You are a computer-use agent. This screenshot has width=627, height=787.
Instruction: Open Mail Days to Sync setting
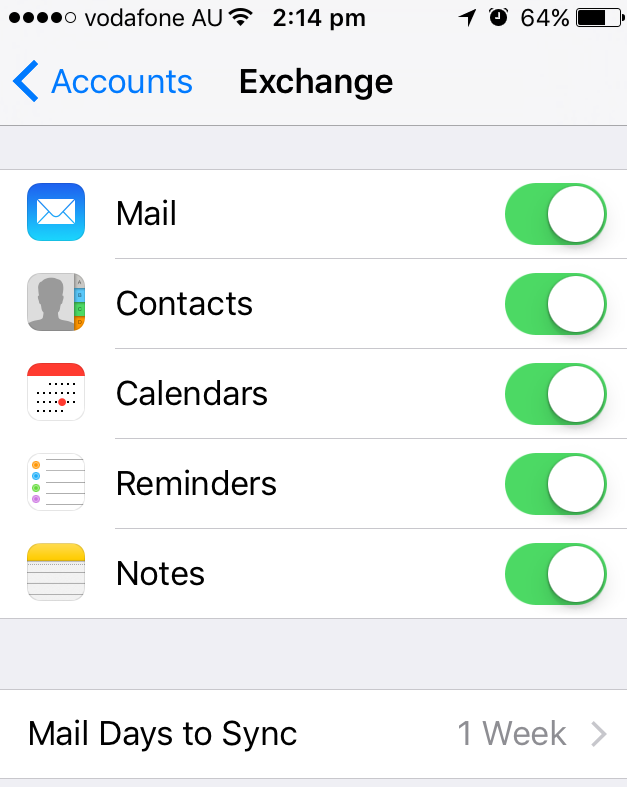click(x=314, y=734)
